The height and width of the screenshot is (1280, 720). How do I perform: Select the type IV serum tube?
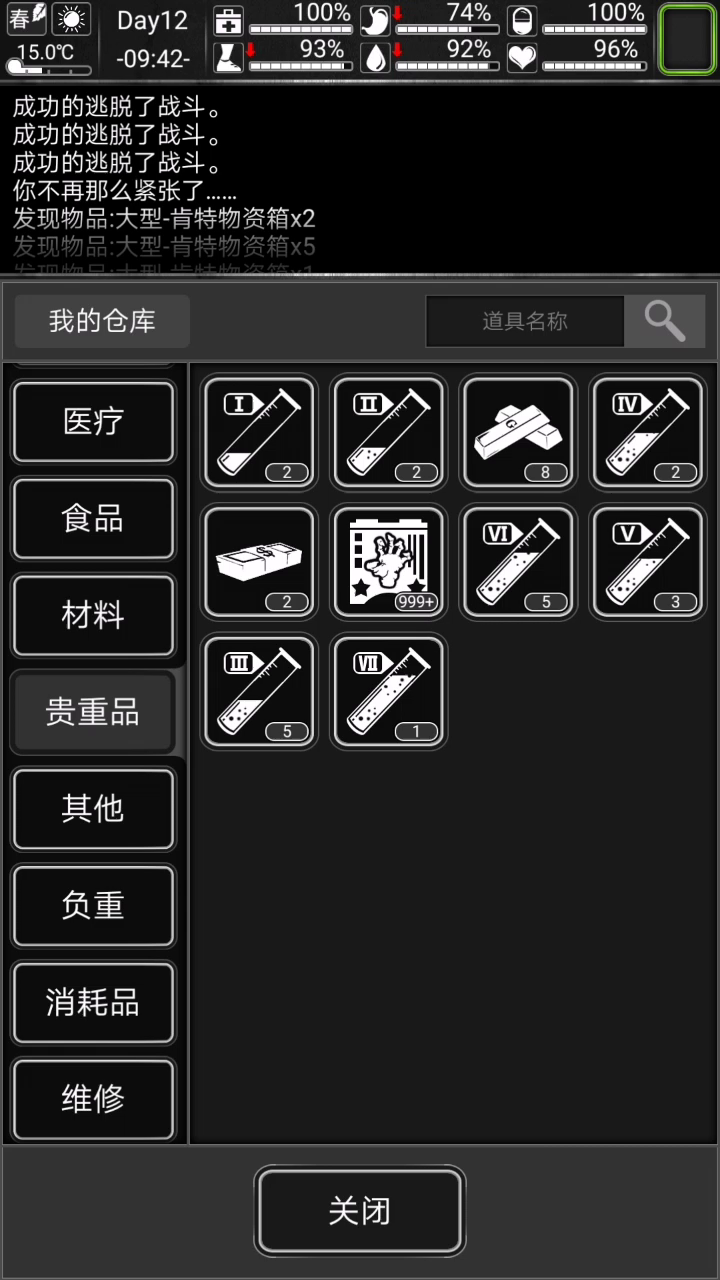click(x=648, y=432)
